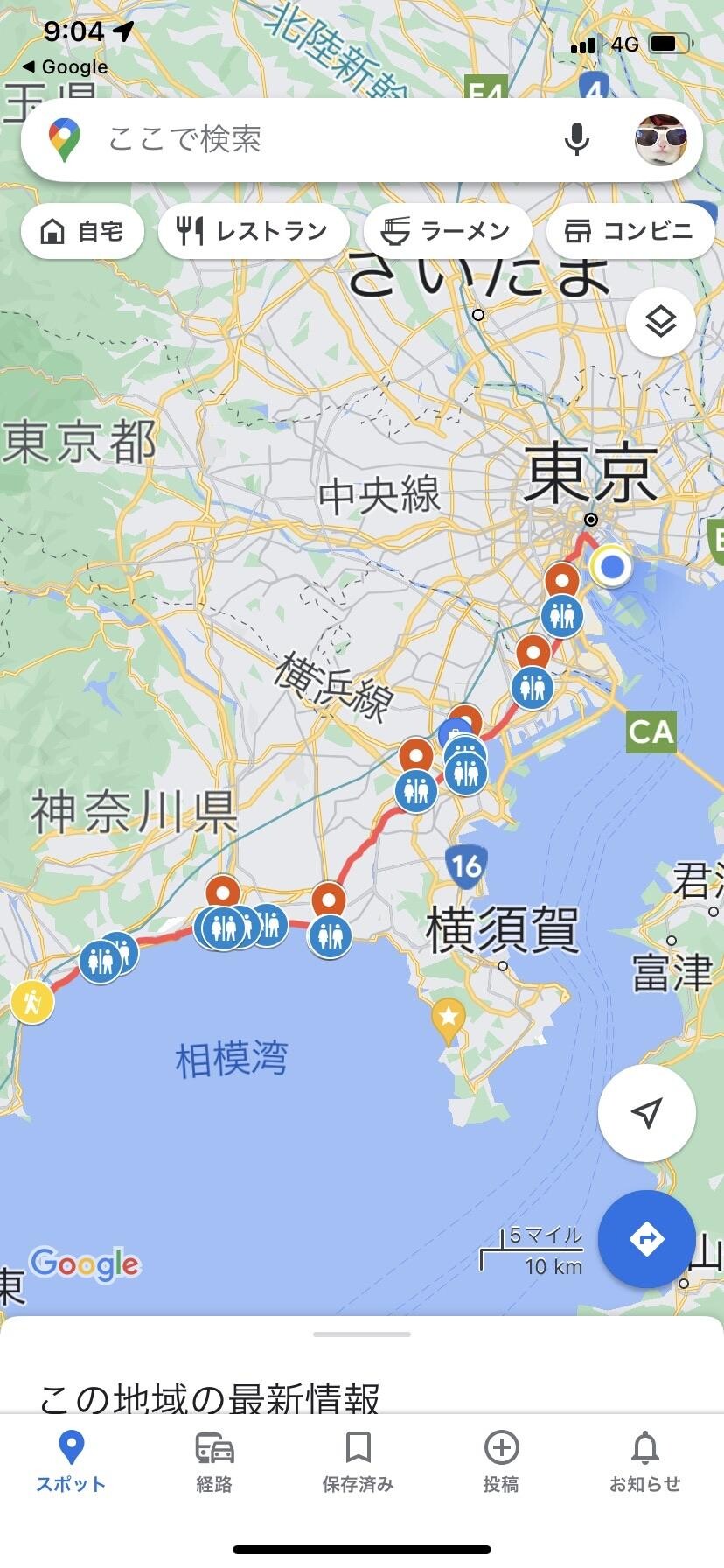Start voice search with the microphone
This screenshot has width=724, height=1568.
click(576, 139)
